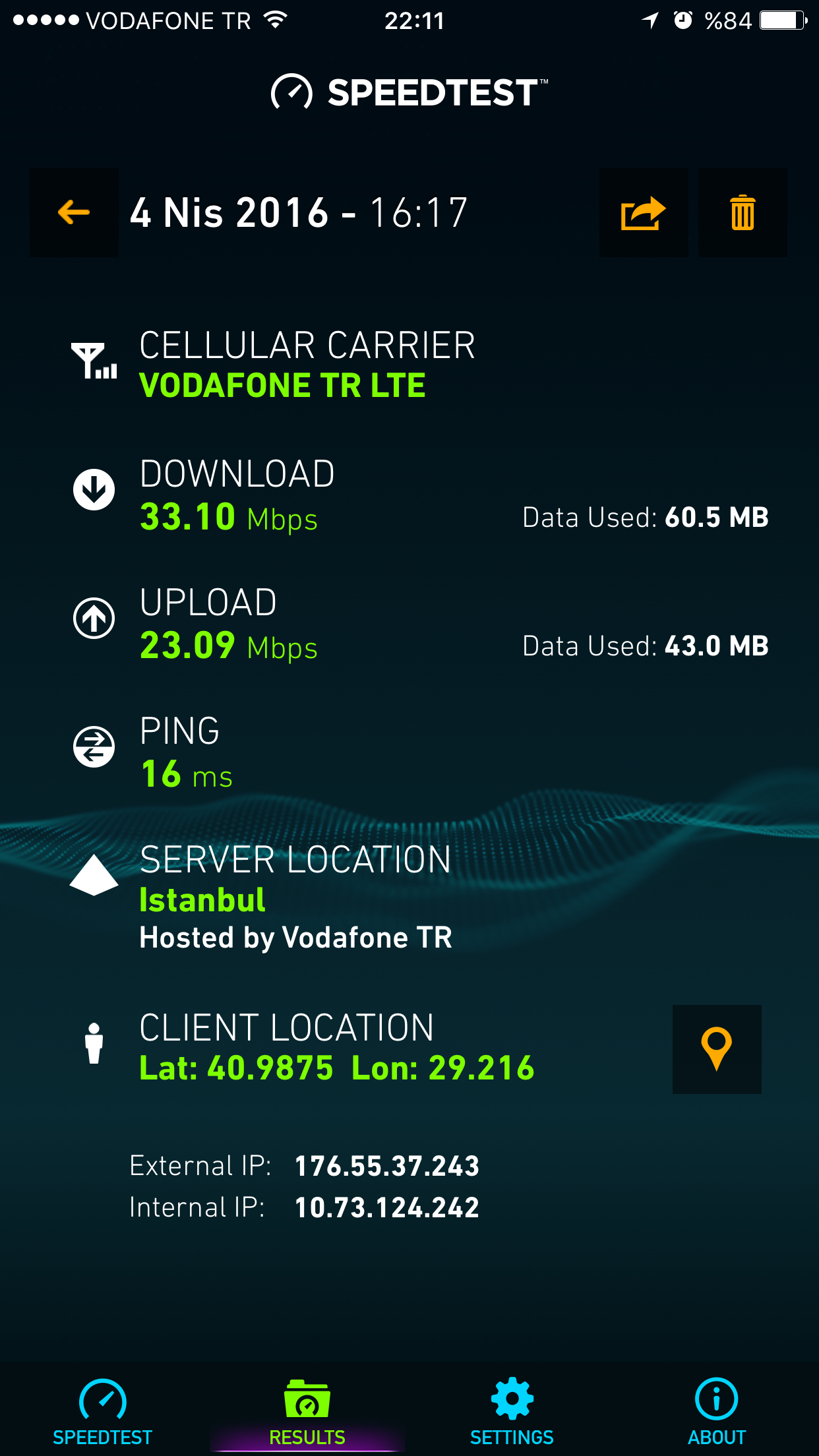The height and width of the screenshot is (1456, 819).
Task: Go back to the results list
Action: tap(74, 213)
